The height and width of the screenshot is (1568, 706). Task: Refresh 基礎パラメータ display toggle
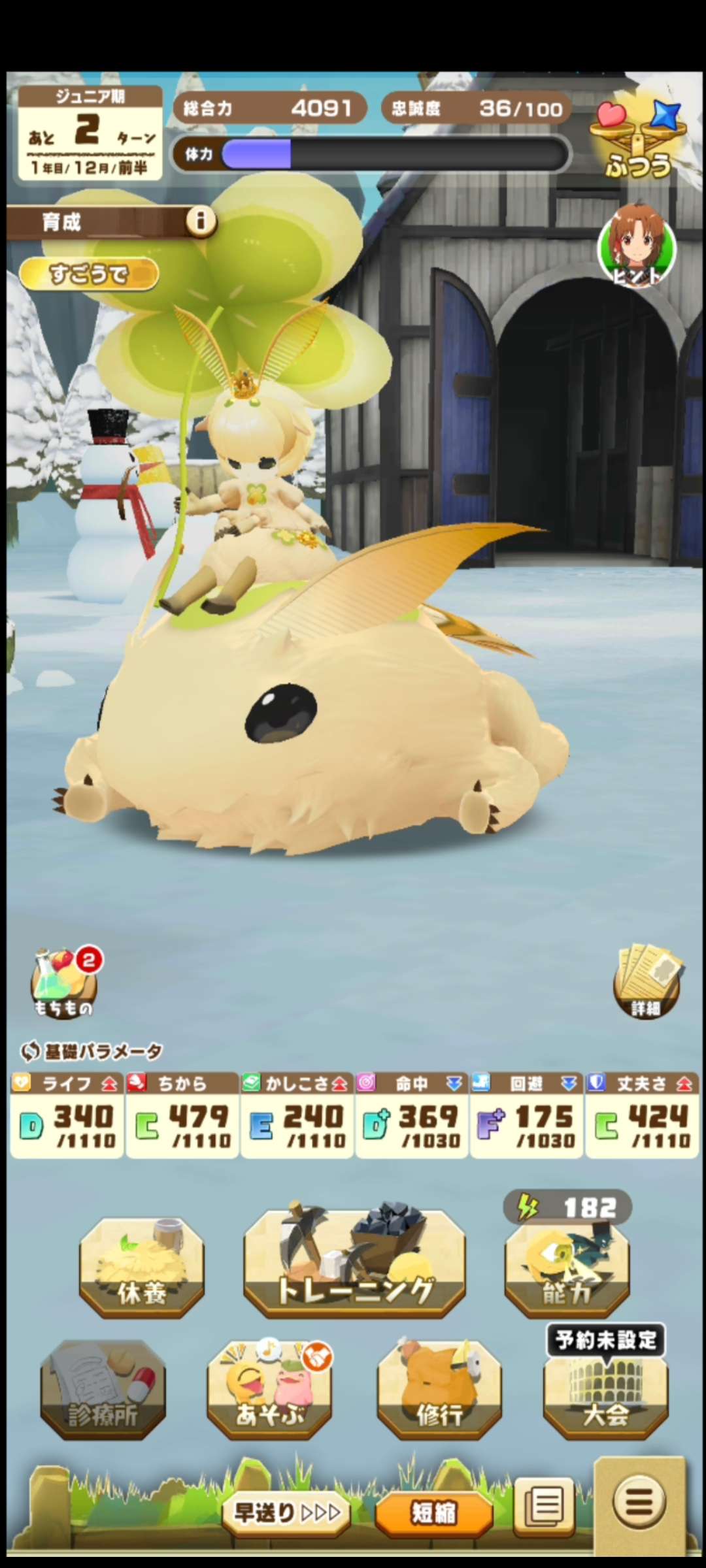31,1051
